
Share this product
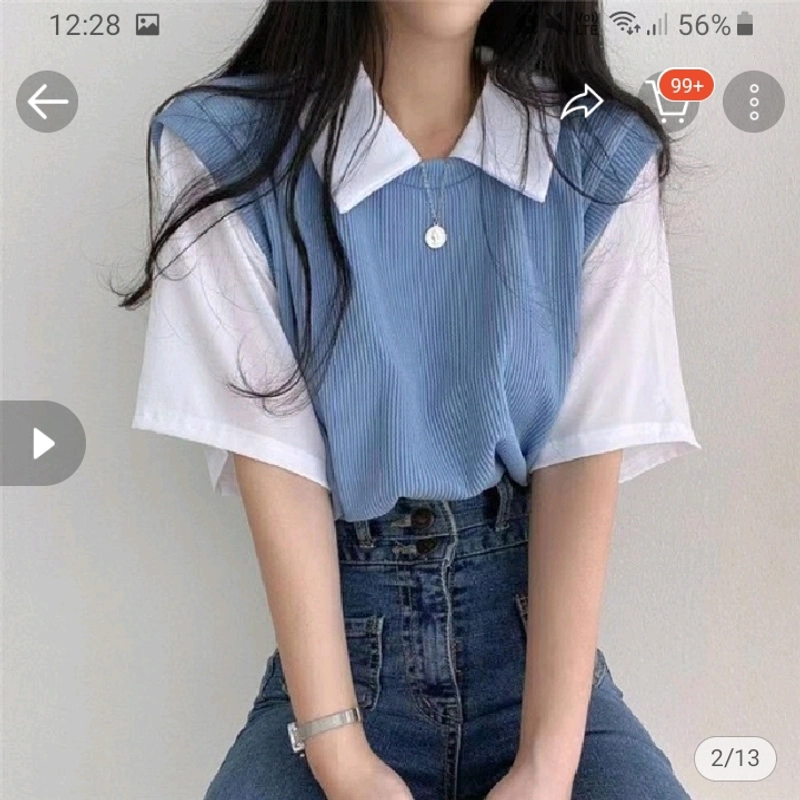582,102
